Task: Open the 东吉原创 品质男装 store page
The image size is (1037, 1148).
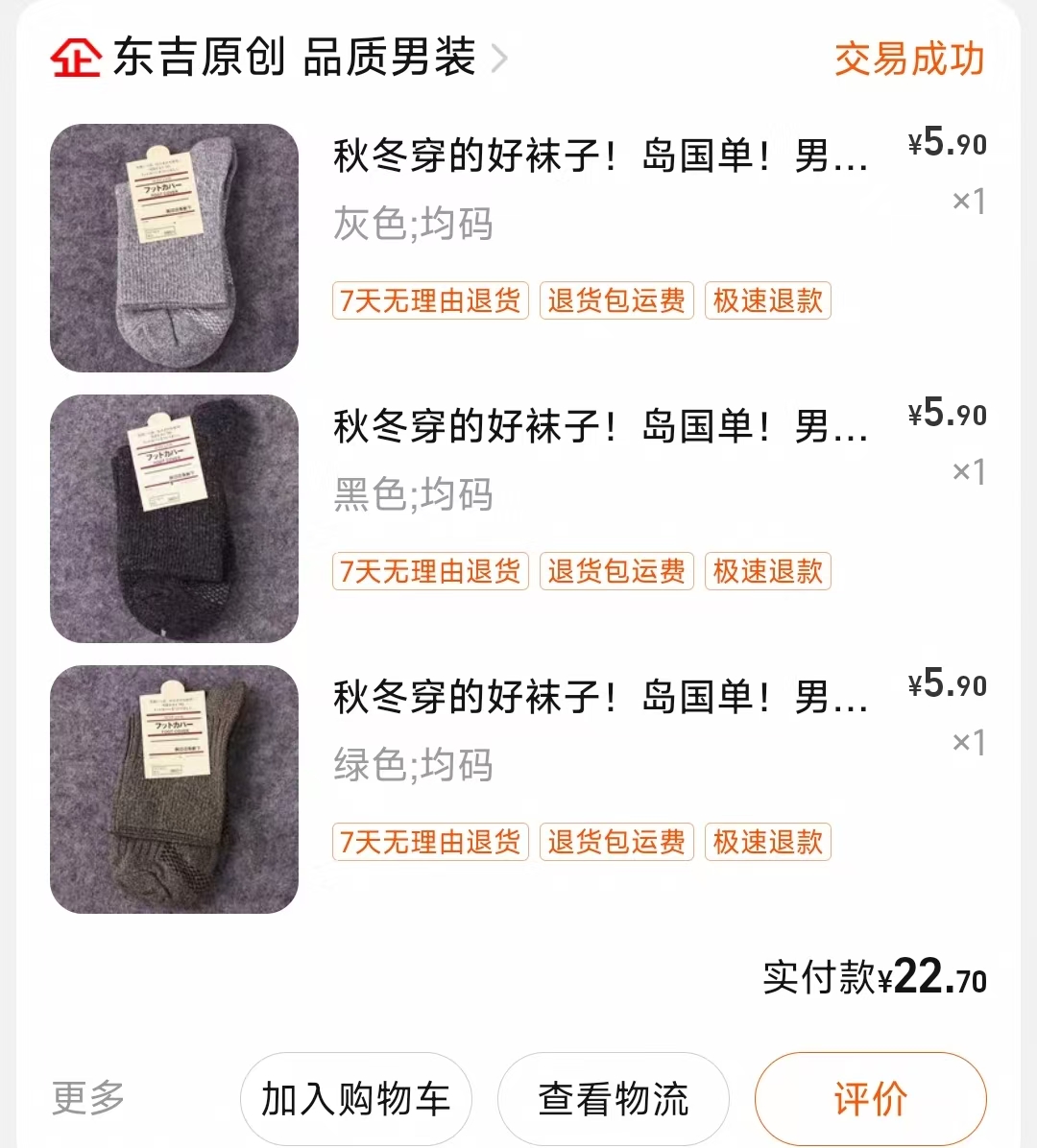Action: [x=293, y=58]
